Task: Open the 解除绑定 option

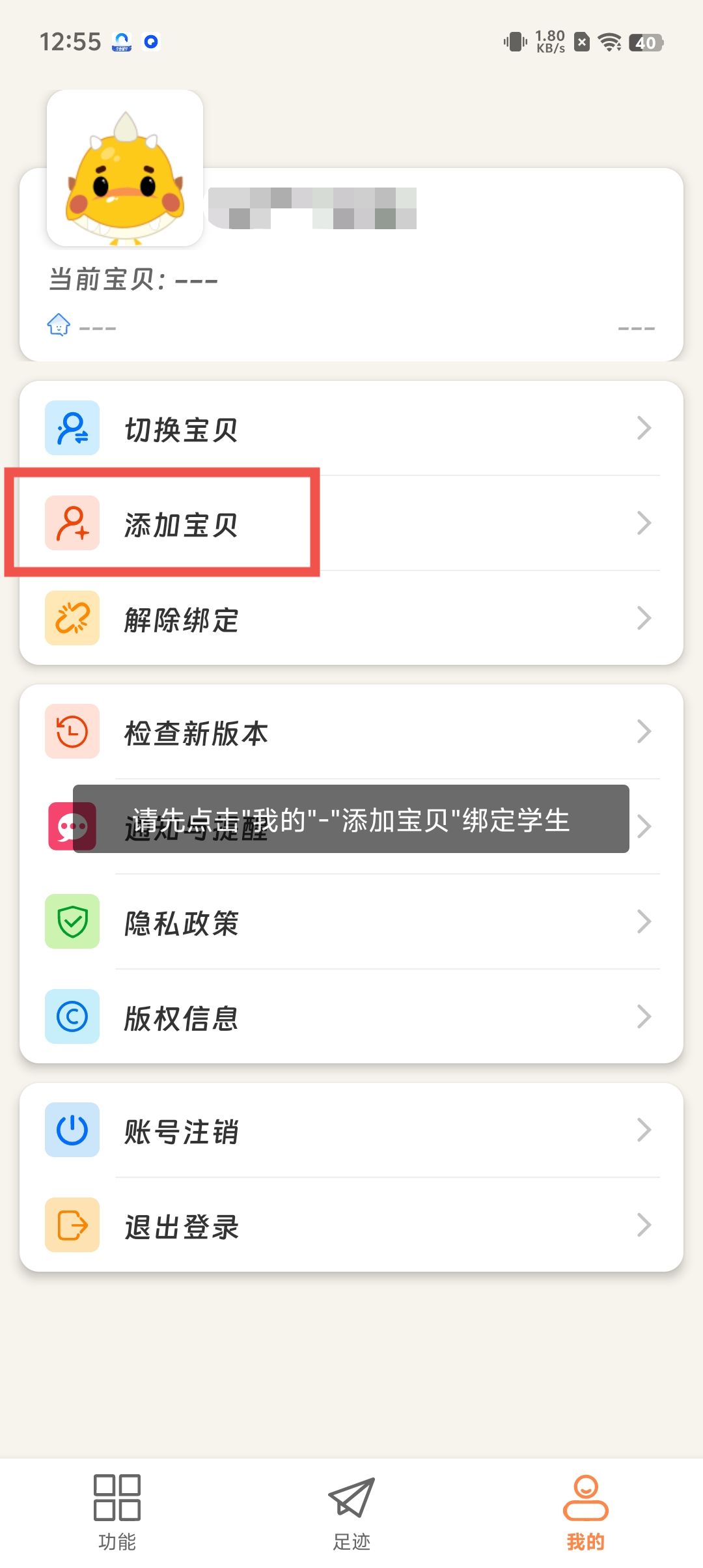Action: 351,619
